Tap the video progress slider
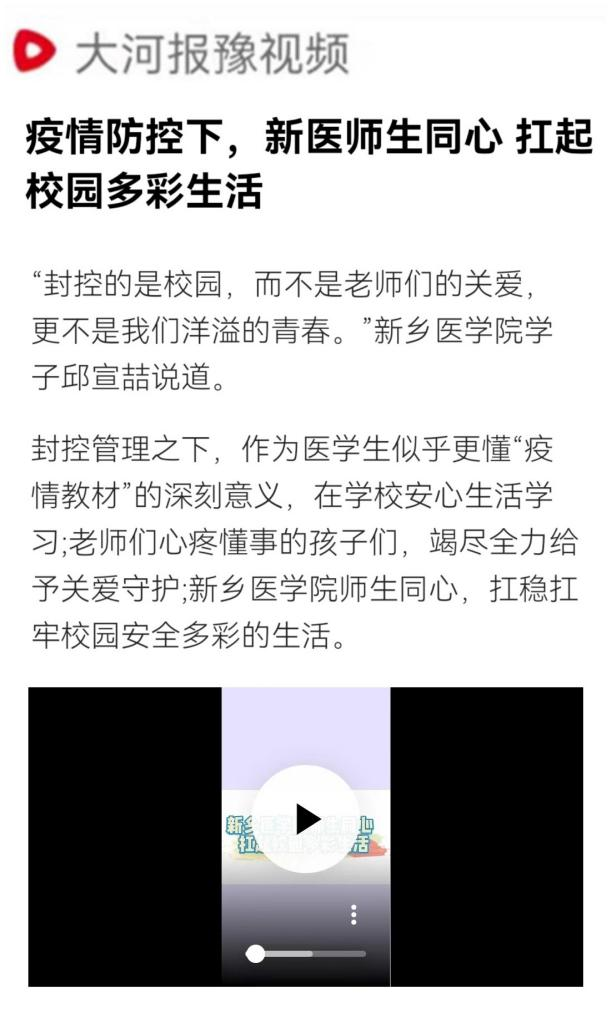611x1009 pixels. (x=307, y=953)
